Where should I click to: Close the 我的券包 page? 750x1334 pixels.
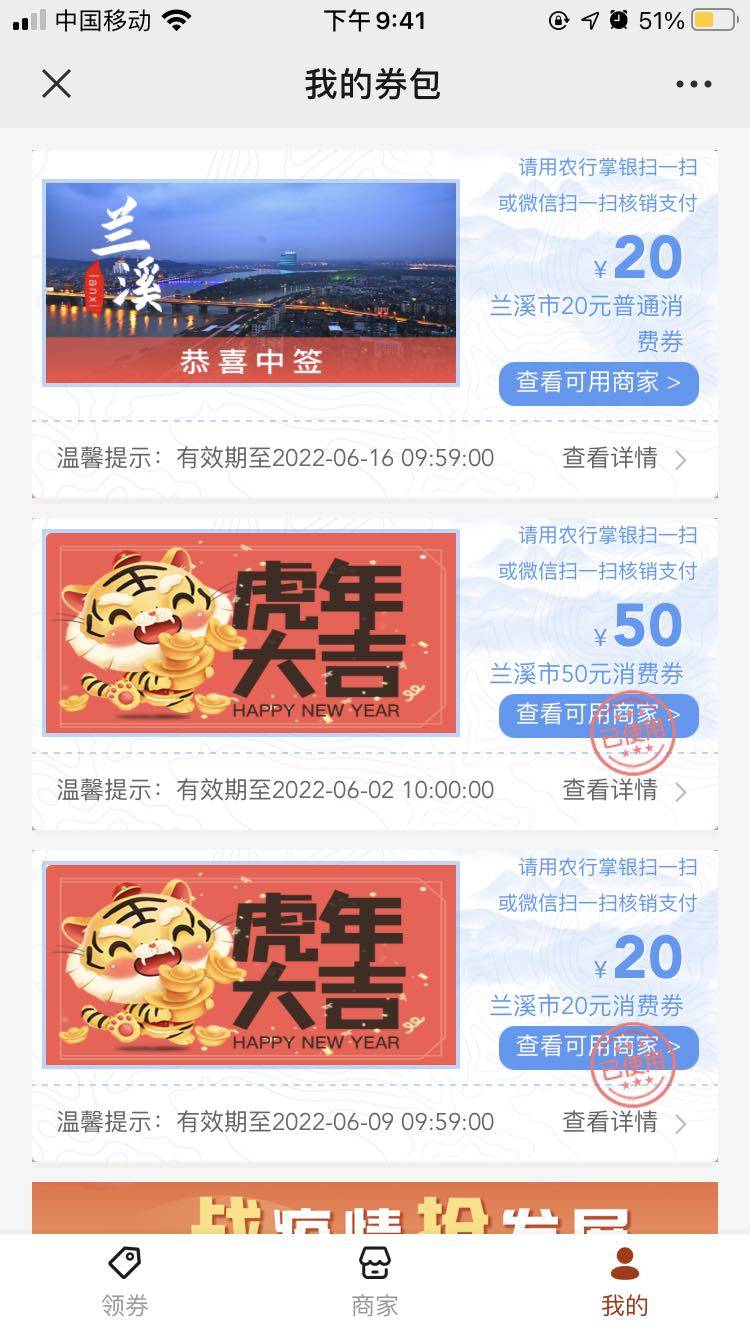(x=57, y=84)
